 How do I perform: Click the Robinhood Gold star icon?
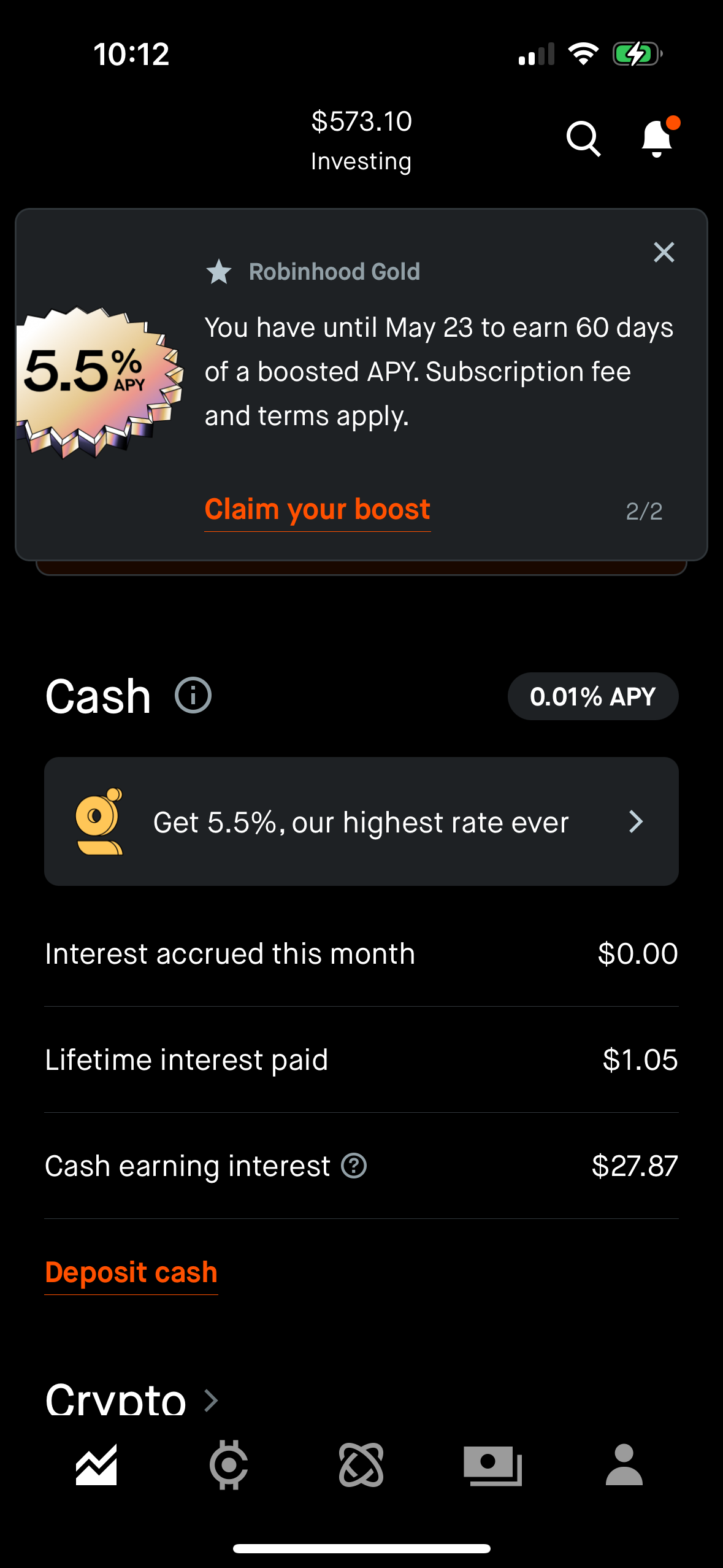219,271
